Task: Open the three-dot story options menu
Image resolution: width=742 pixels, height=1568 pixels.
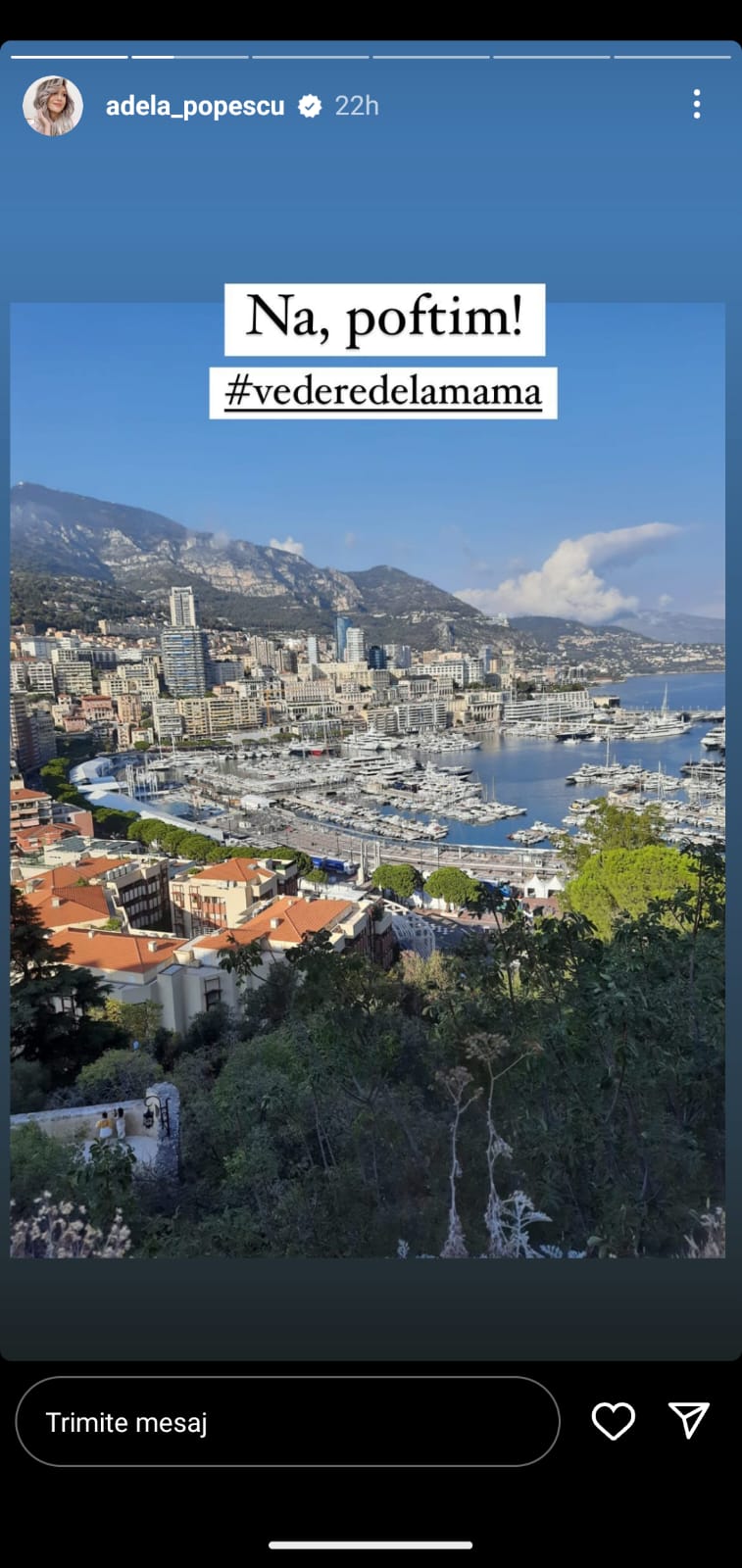Action: tap(696, 104)
